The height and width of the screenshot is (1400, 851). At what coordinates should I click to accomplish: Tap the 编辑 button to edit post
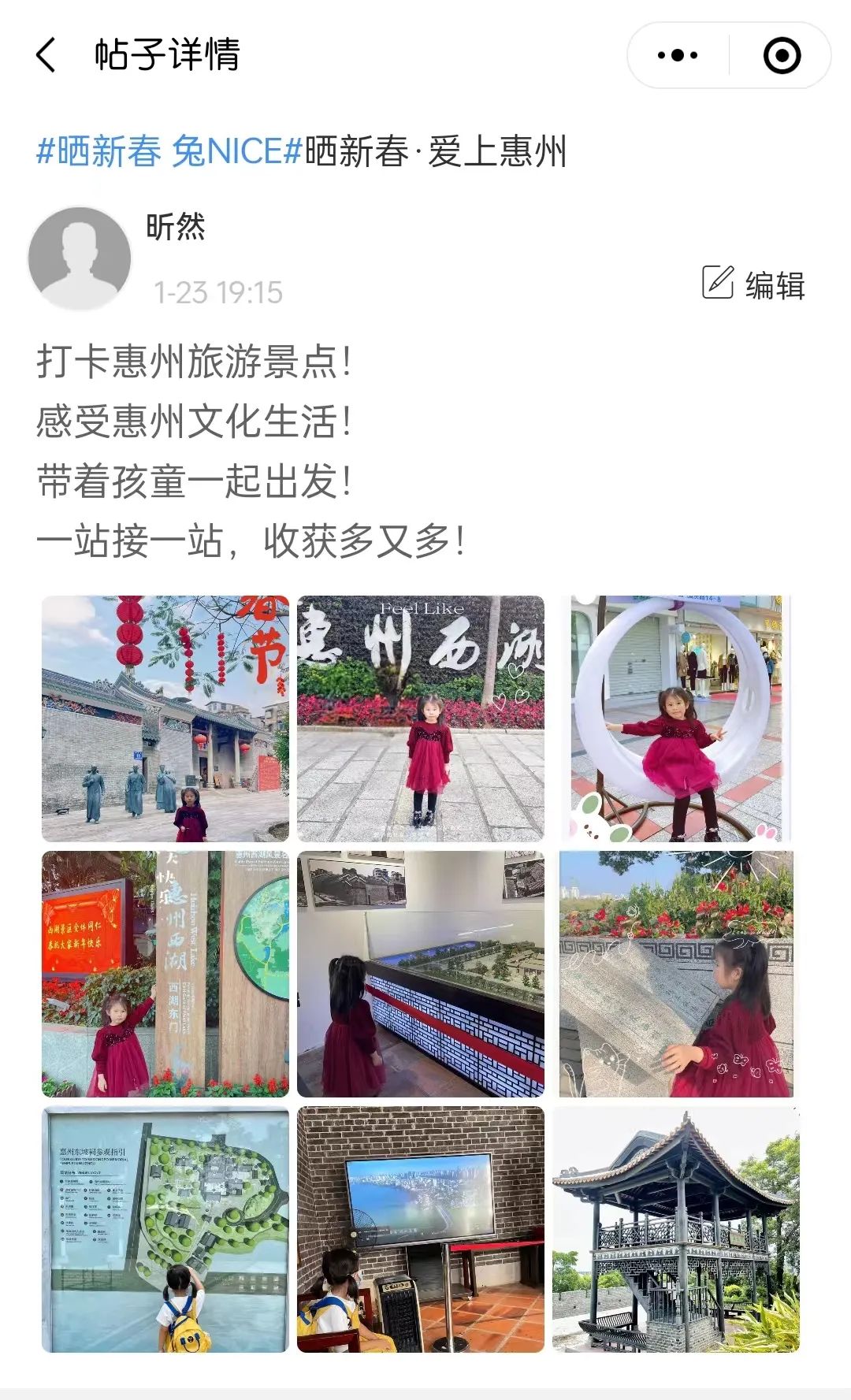753,284
